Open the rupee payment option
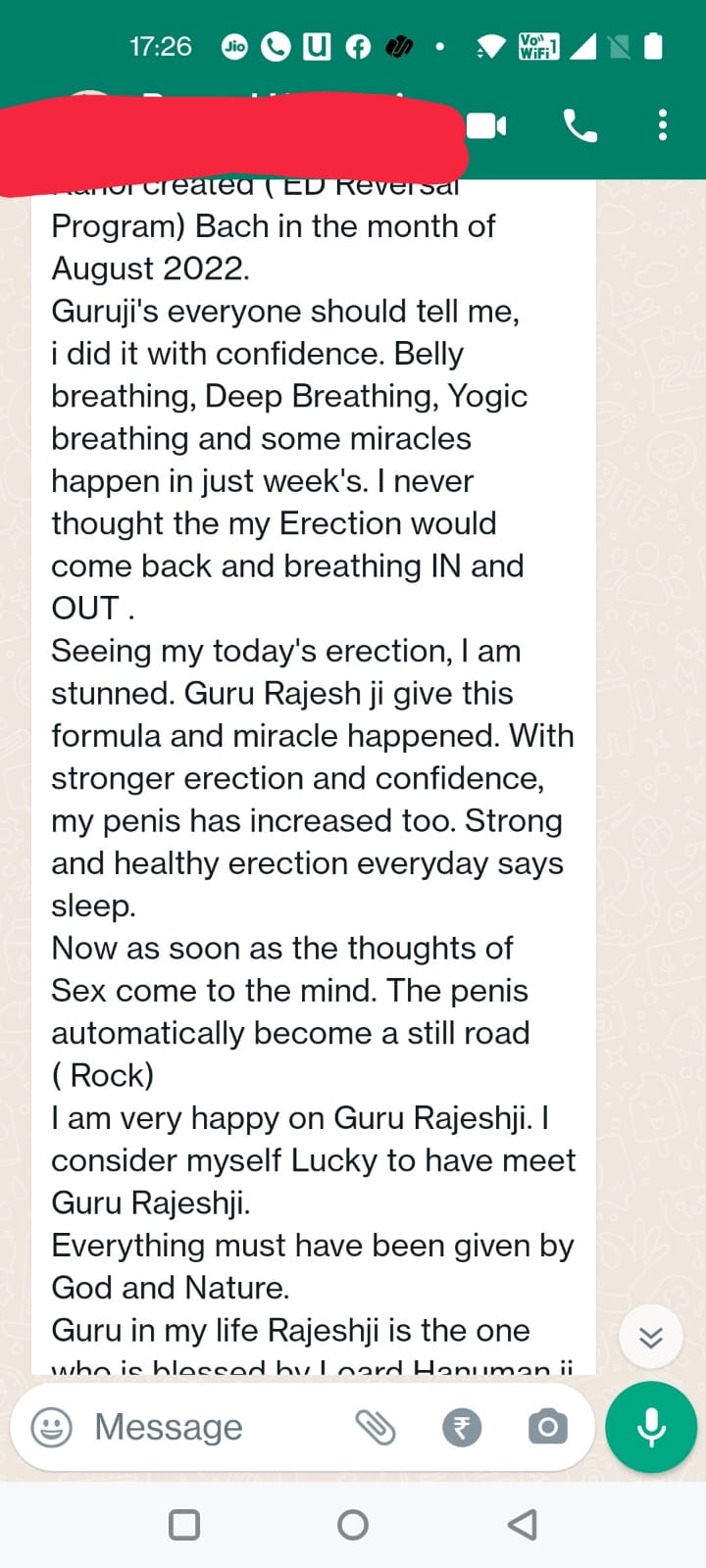 click(462, 1427)
